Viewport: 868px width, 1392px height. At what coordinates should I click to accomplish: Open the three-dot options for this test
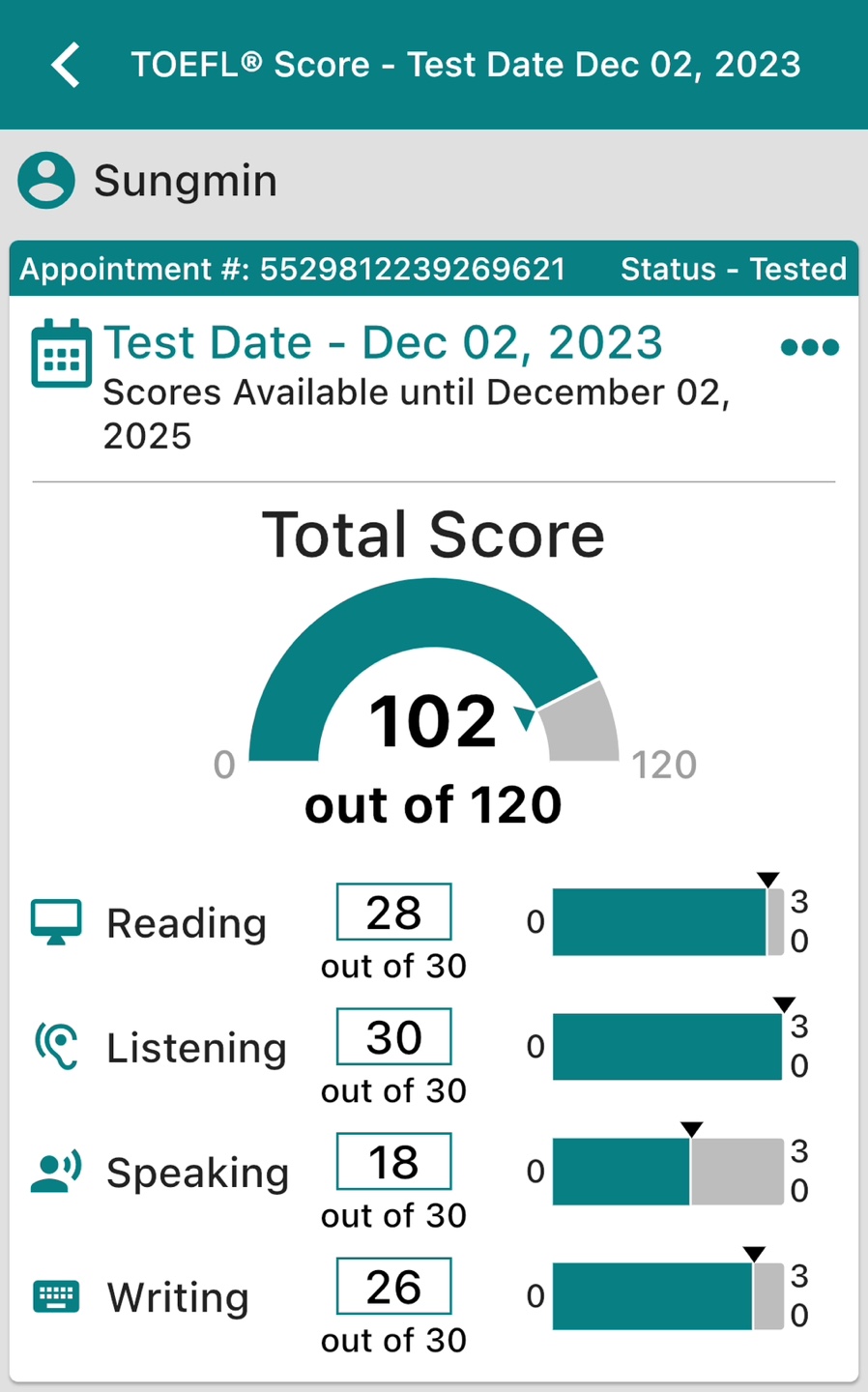click(810, 347)
